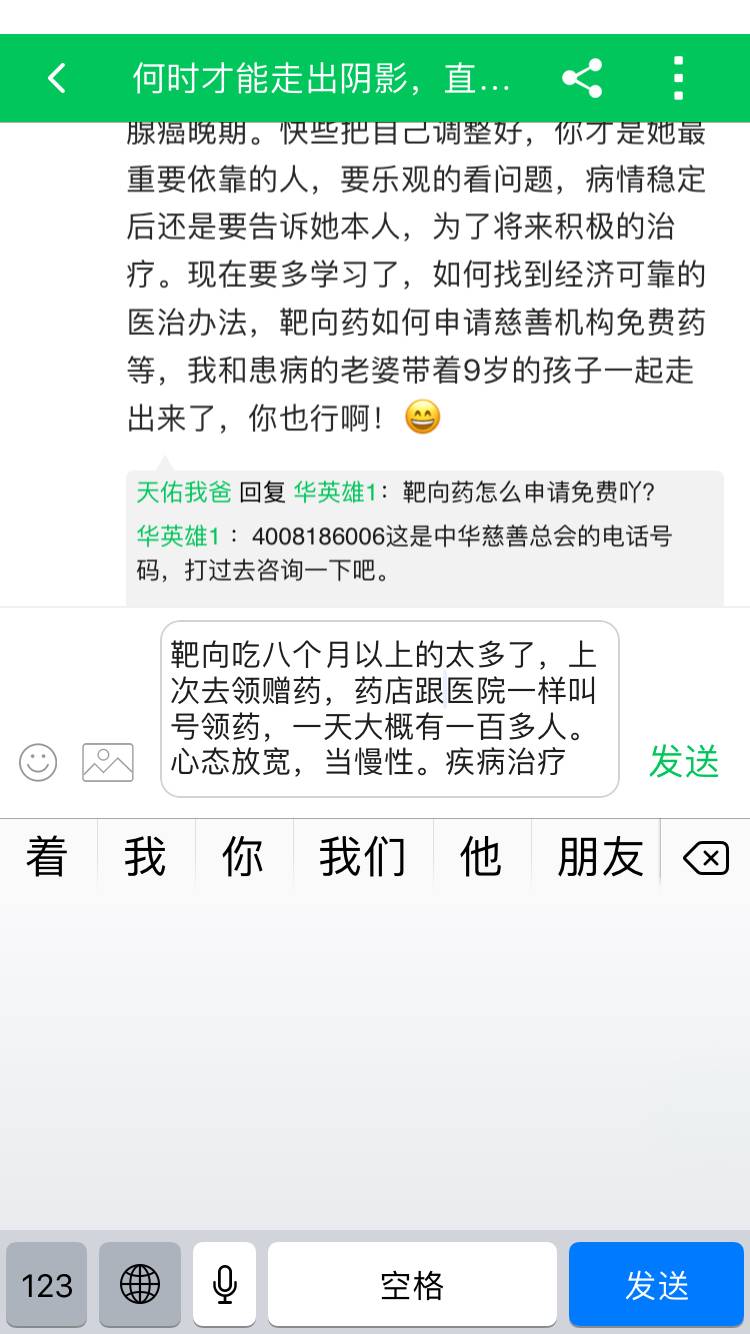This screenshot has width=750, height=1334.
Task: Insert the suggested word 我
Action: pos(145,858)
